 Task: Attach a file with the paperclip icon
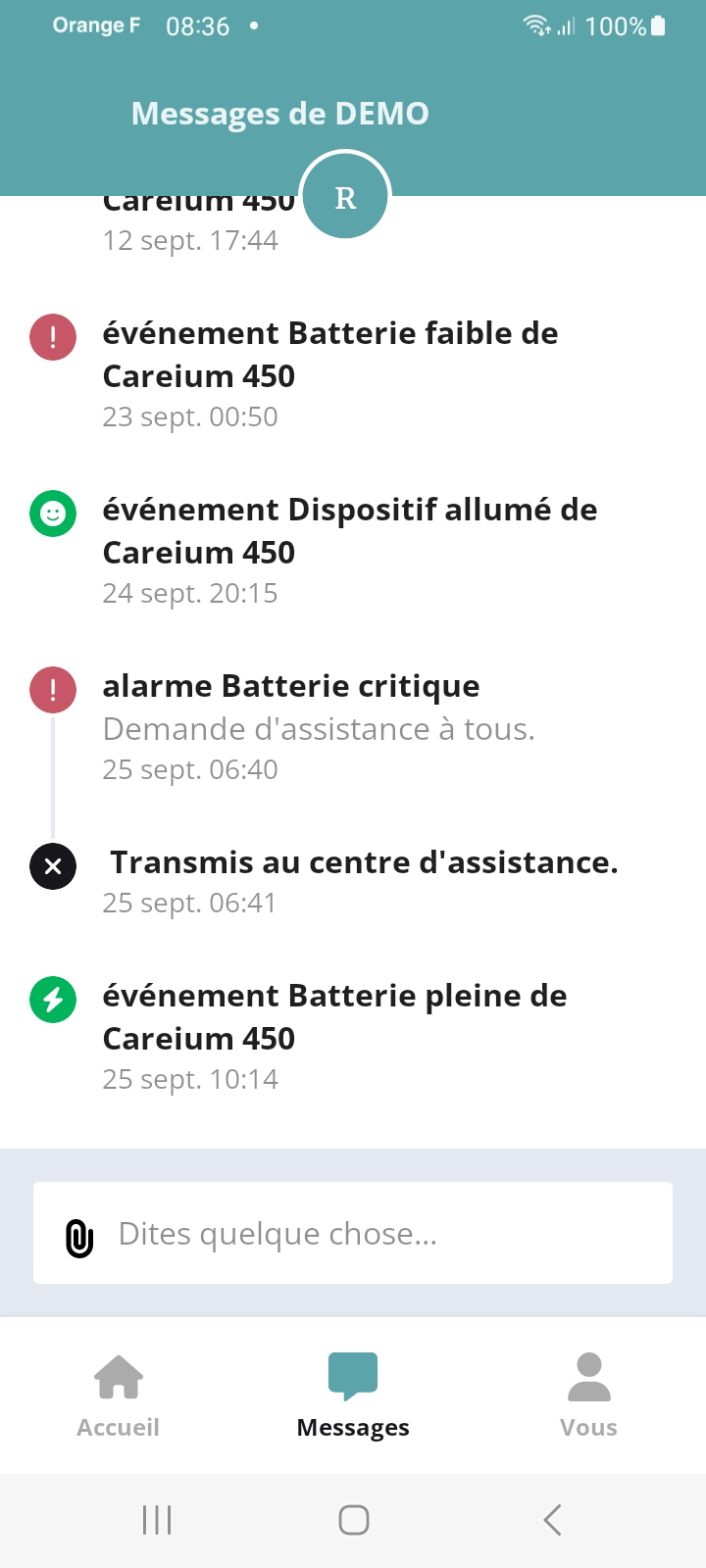(78, 1237)
